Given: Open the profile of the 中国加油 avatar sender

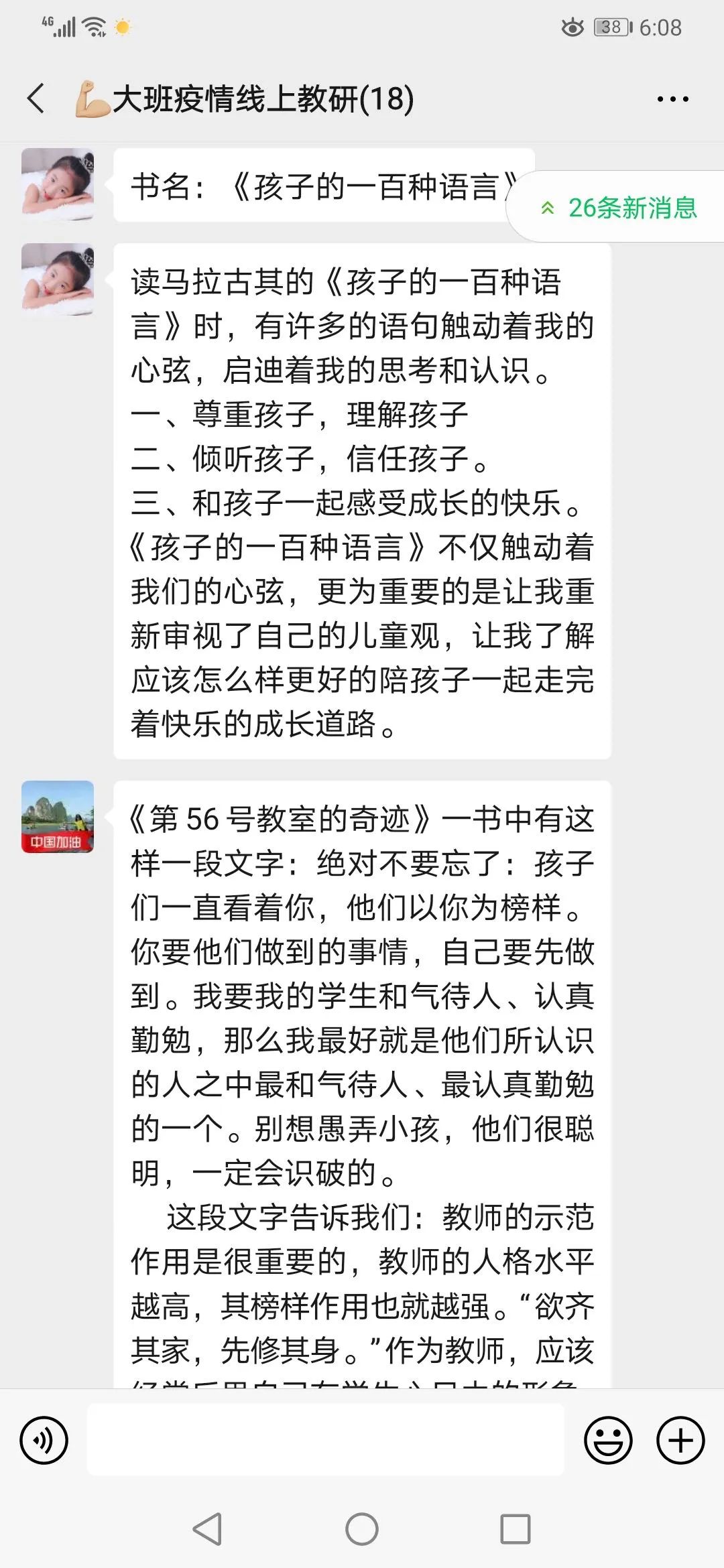Looking at the screenshot, I should coord(58,816).
